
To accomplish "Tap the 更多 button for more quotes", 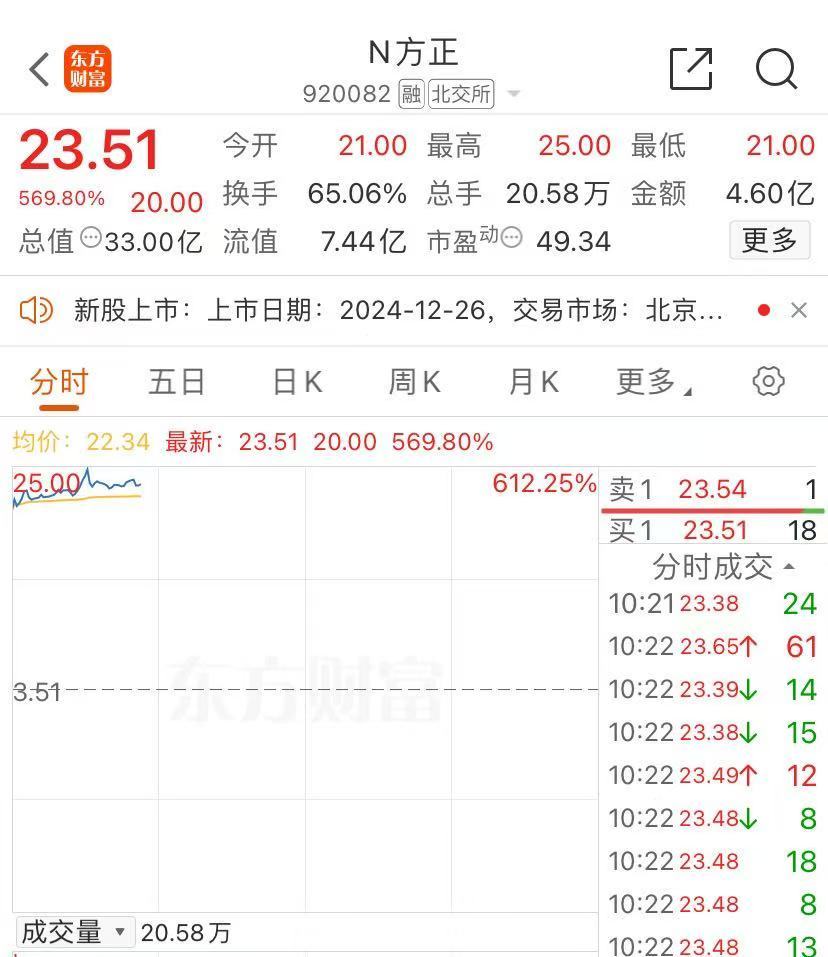I will (x=769, y=240).
